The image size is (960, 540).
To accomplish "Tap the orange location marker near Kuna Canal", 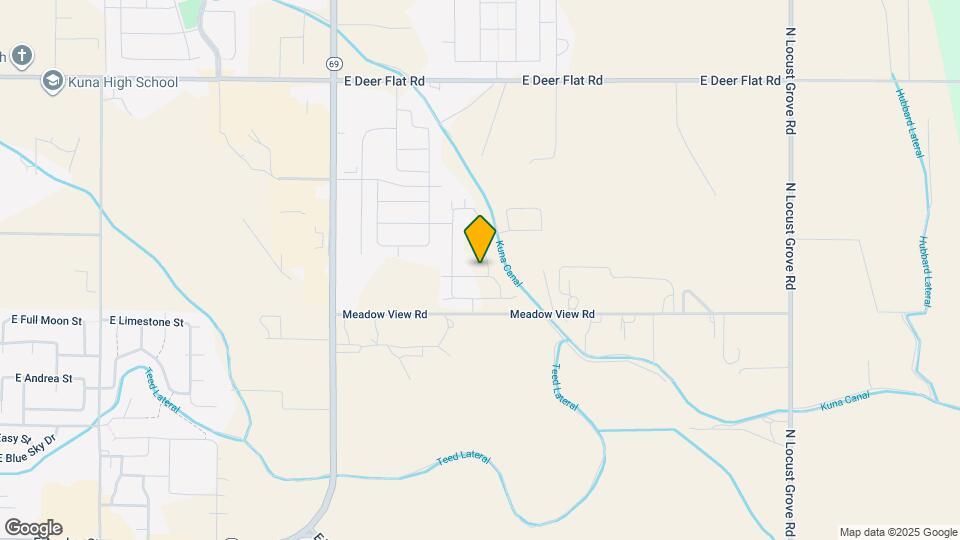I will coord(479,238).
